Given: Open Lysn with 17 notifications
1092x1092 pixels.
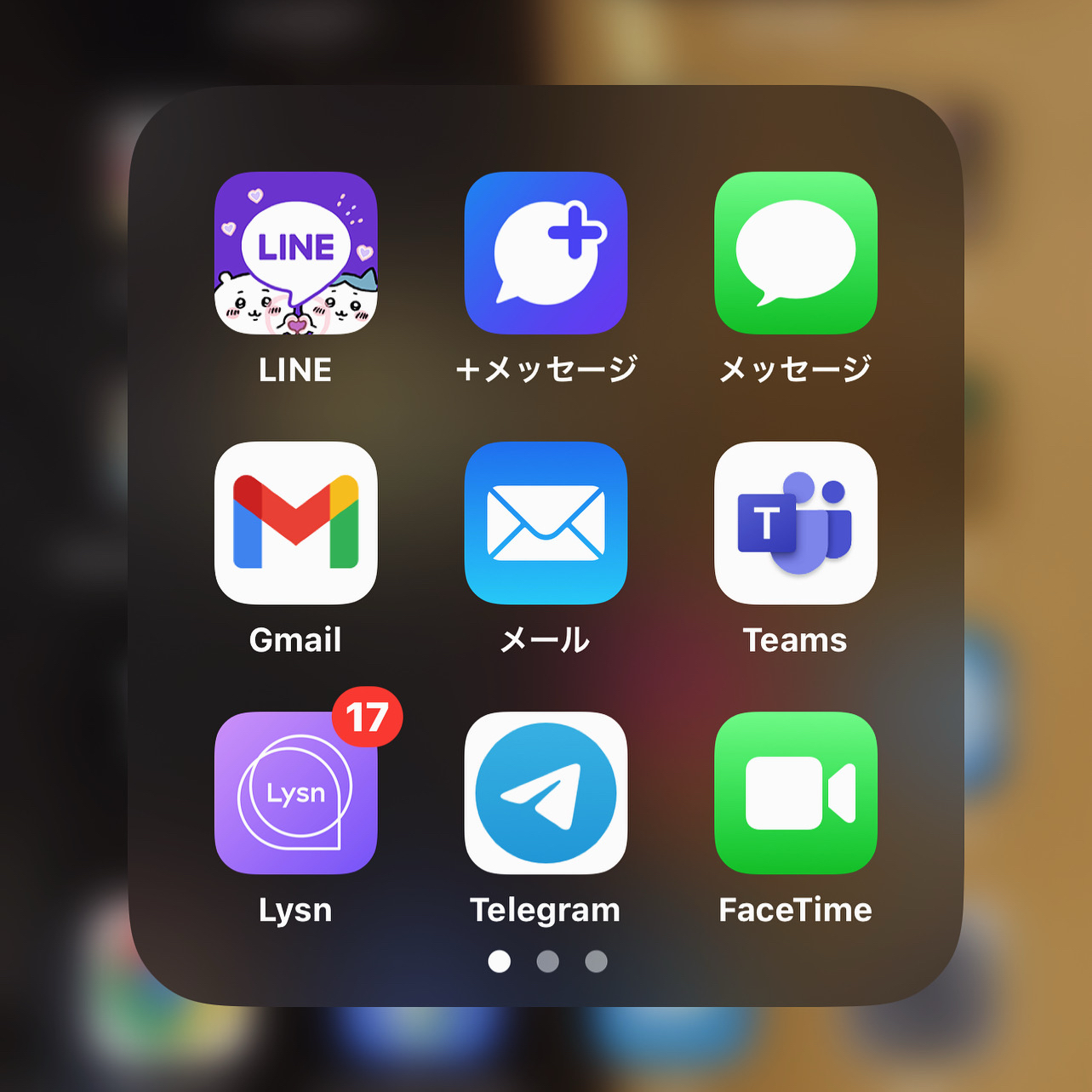Looking at the screenshot, I should point(295,792).
